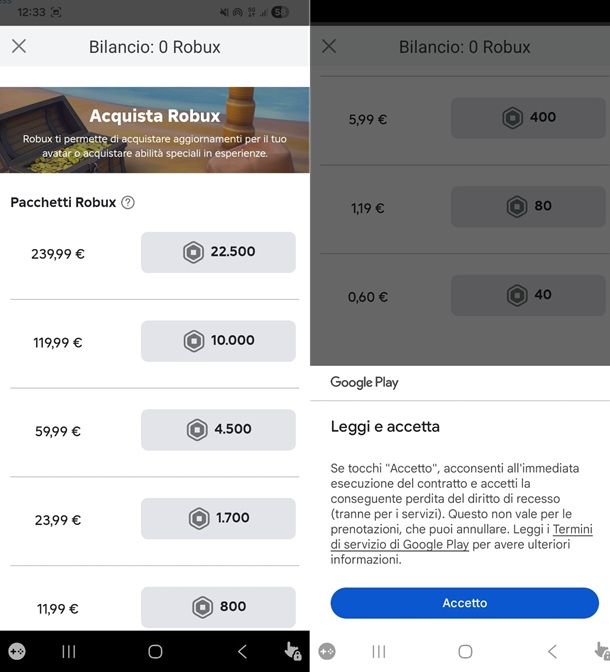Go back with the system back arrow
Image resolution: width=610 pixels, height=672 pixels.
pyautogui.click(x=242, y=651)
